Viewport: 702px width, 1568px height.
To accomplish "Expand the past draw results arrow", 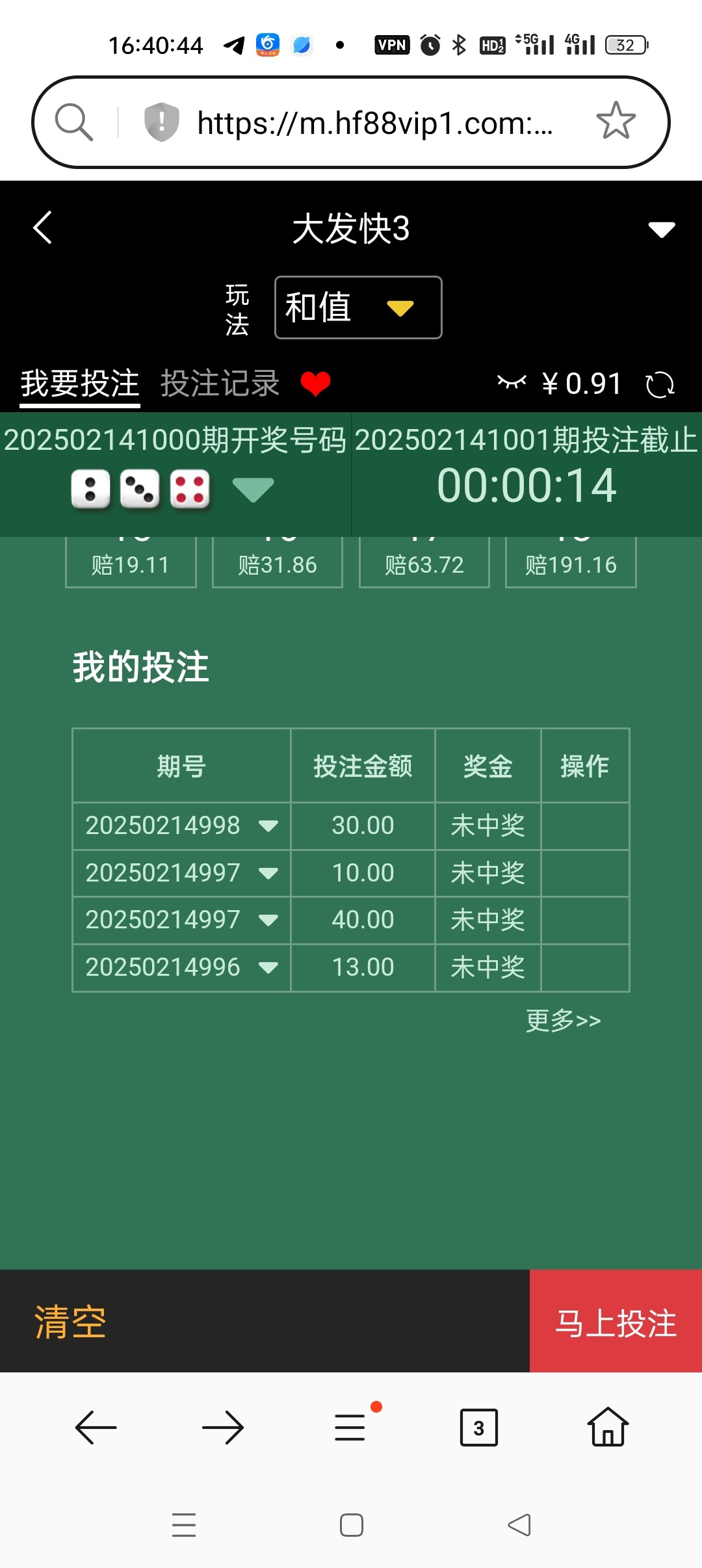I will [x=253, y=489].
